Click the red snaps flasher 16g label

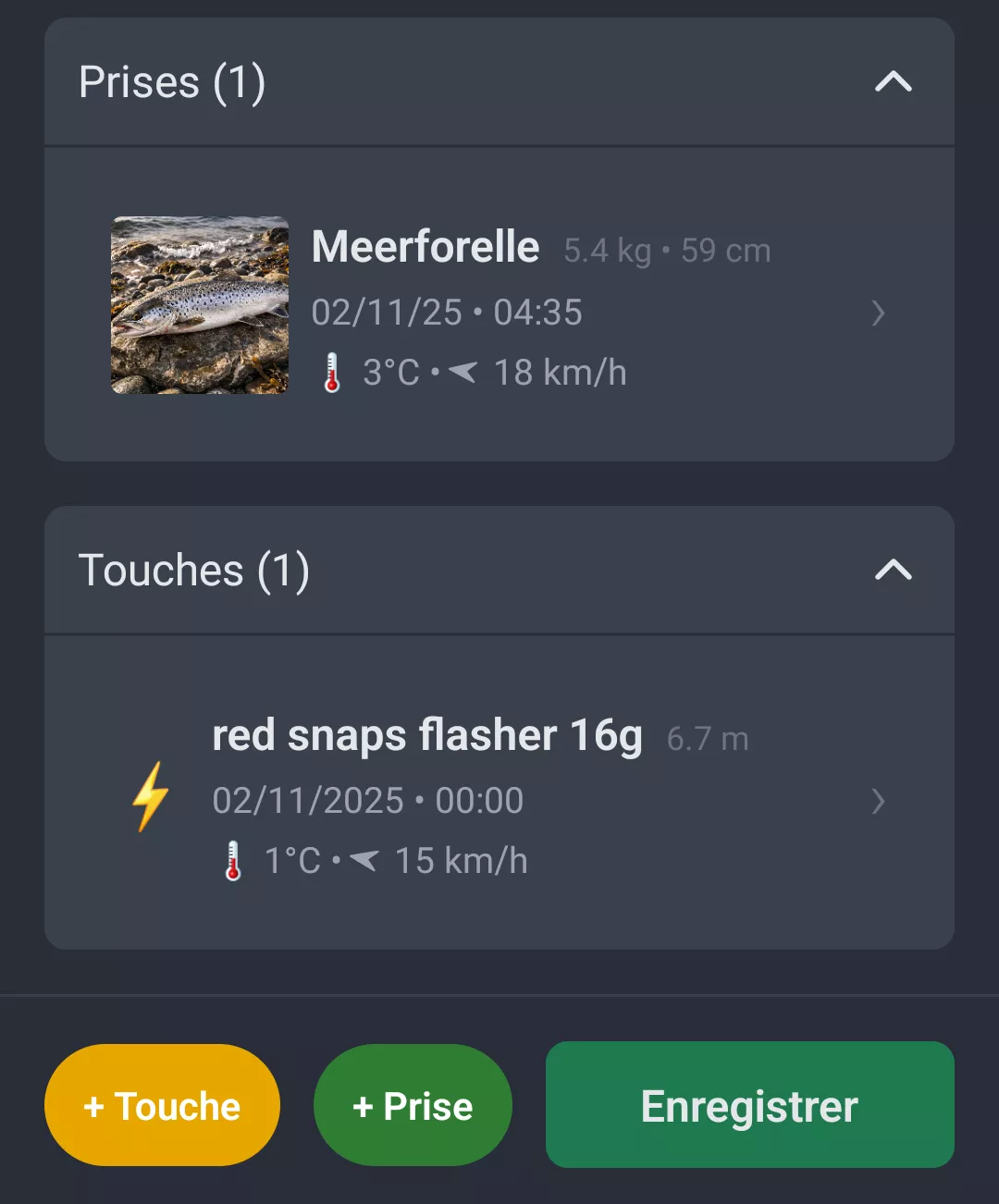point(427,735)
